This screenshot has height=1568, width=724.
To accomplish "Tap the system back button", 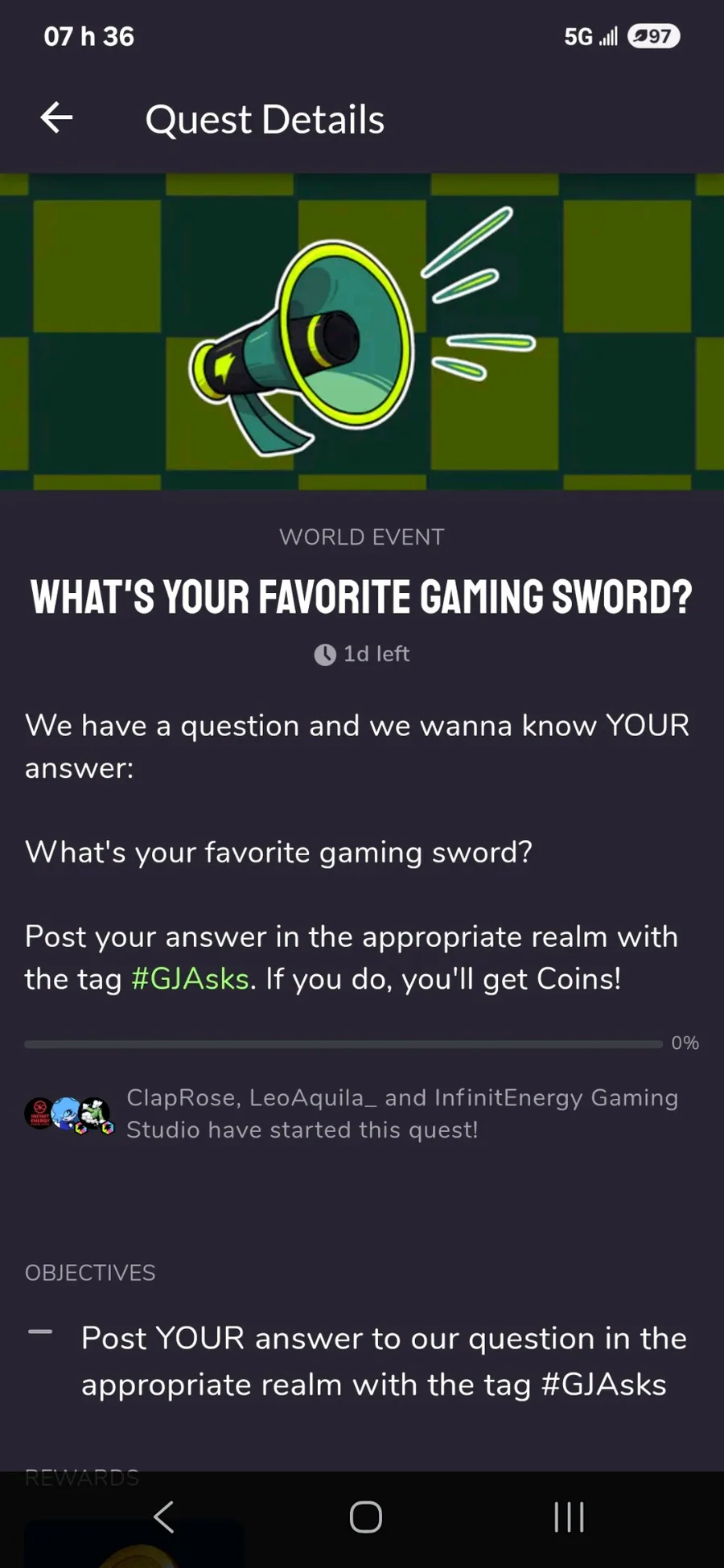I will click(x=163, y=1517).
